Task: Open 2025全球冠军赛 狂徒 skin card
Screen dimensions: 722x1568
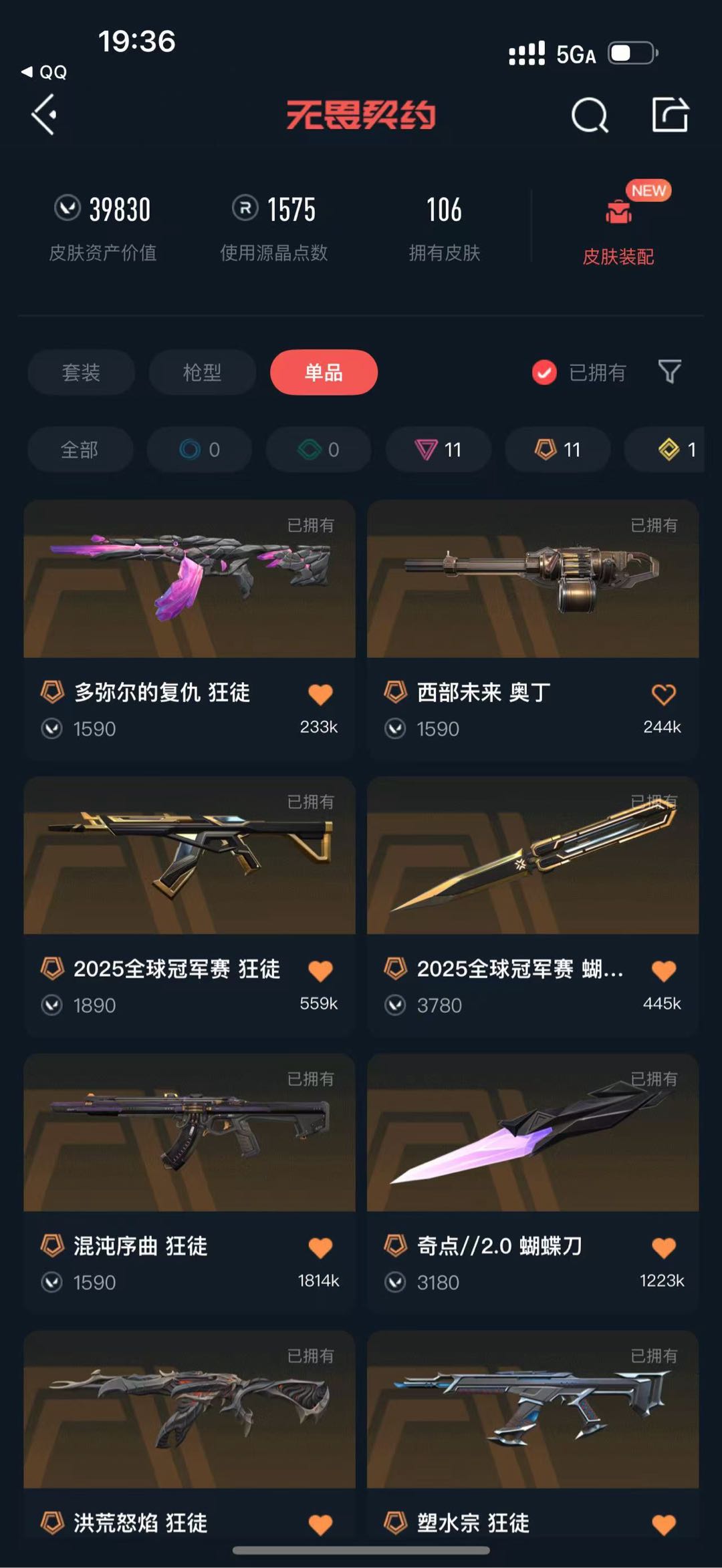Action: pyautogui.click(x=189, y=906)
